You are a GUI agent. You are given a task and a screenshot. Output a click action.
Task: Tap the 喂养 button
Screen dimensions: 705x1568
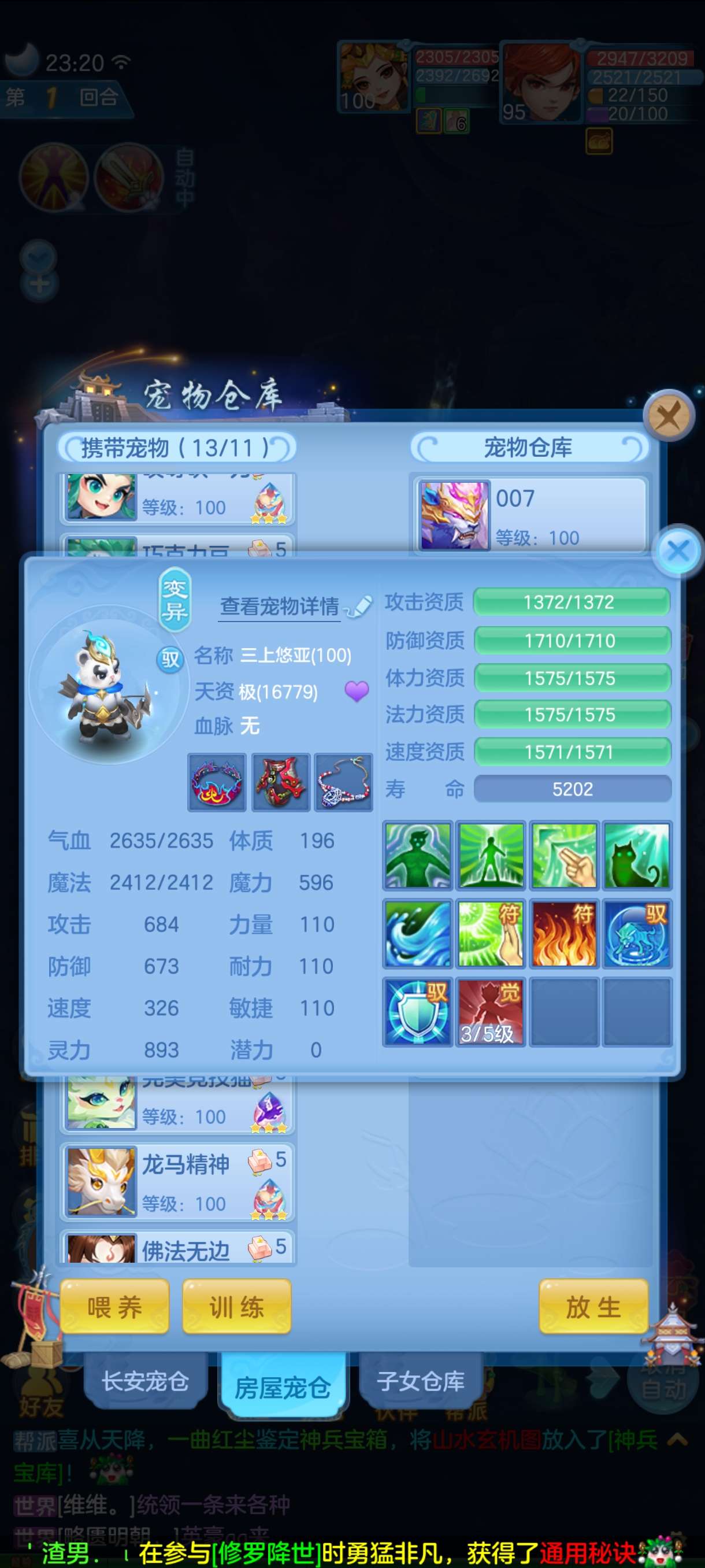click(114, 1307)
